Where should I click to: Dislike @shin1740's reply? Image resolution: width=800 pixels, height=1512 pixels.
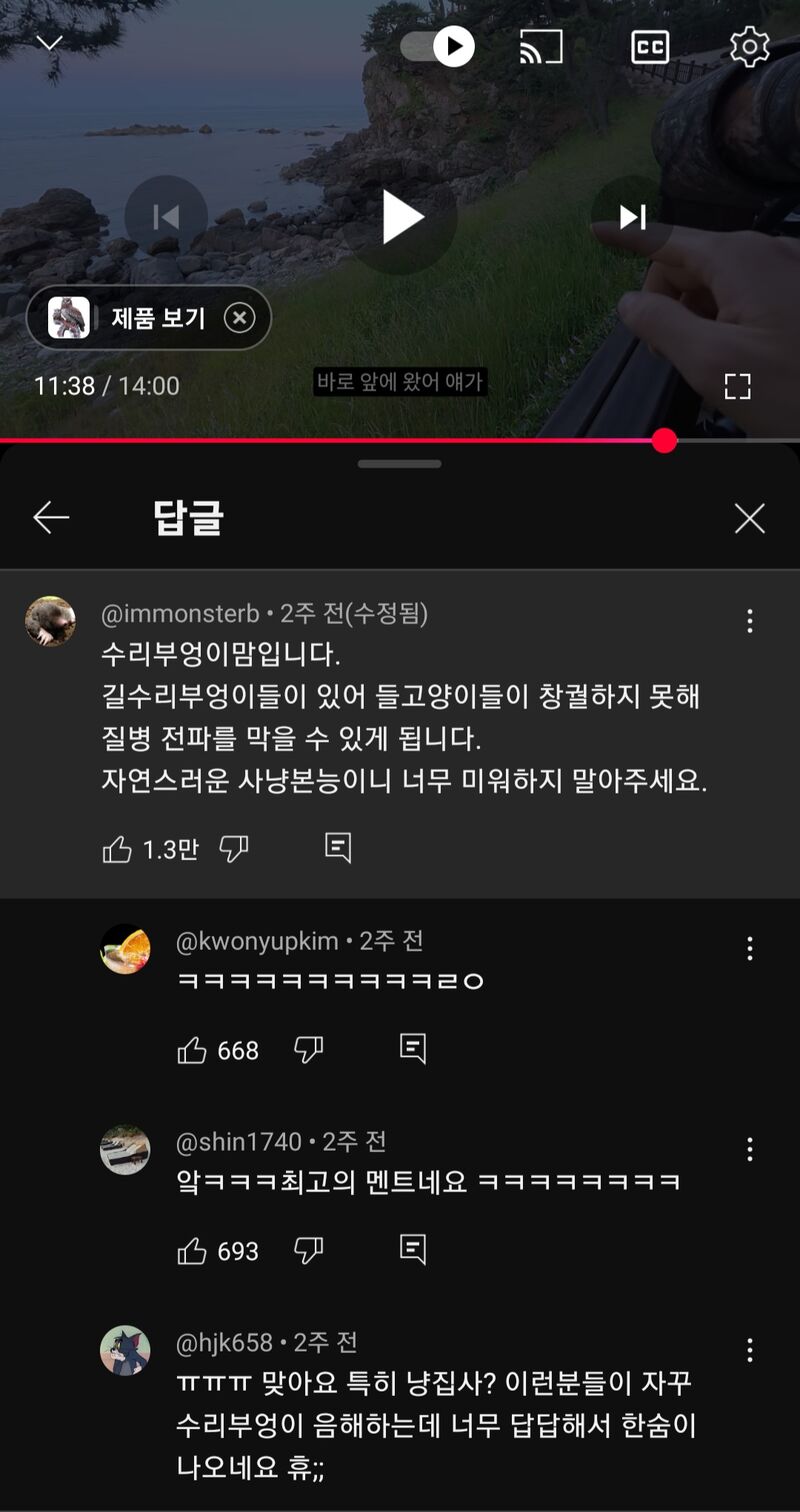point(309,1250)
